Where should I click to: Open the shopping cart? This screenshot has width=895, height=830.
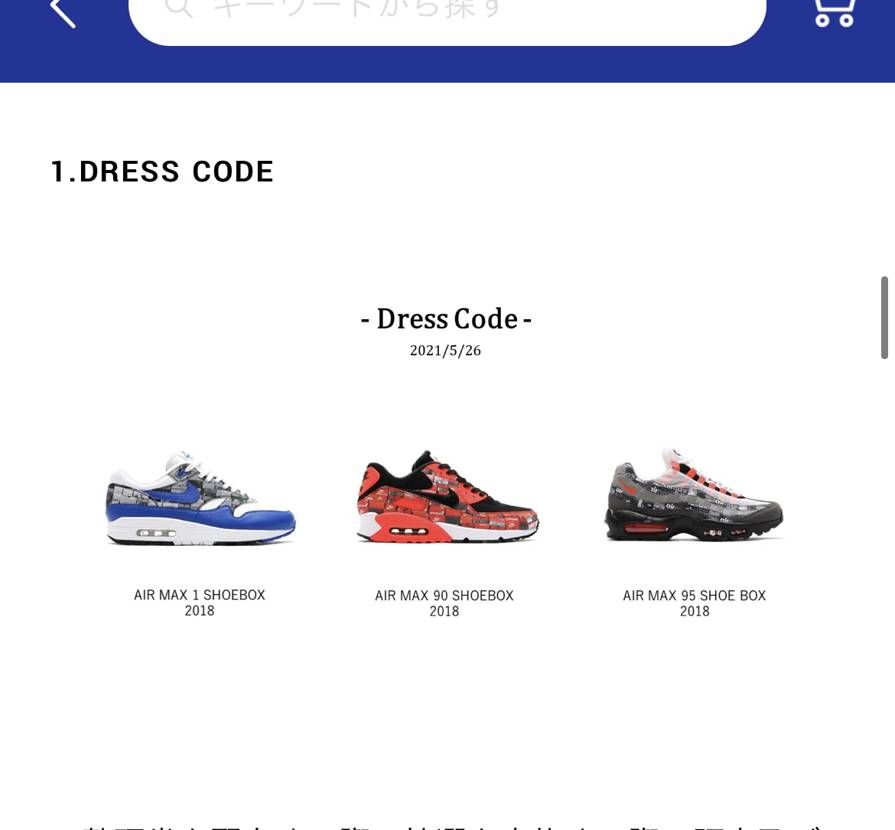tap(833, 11)
